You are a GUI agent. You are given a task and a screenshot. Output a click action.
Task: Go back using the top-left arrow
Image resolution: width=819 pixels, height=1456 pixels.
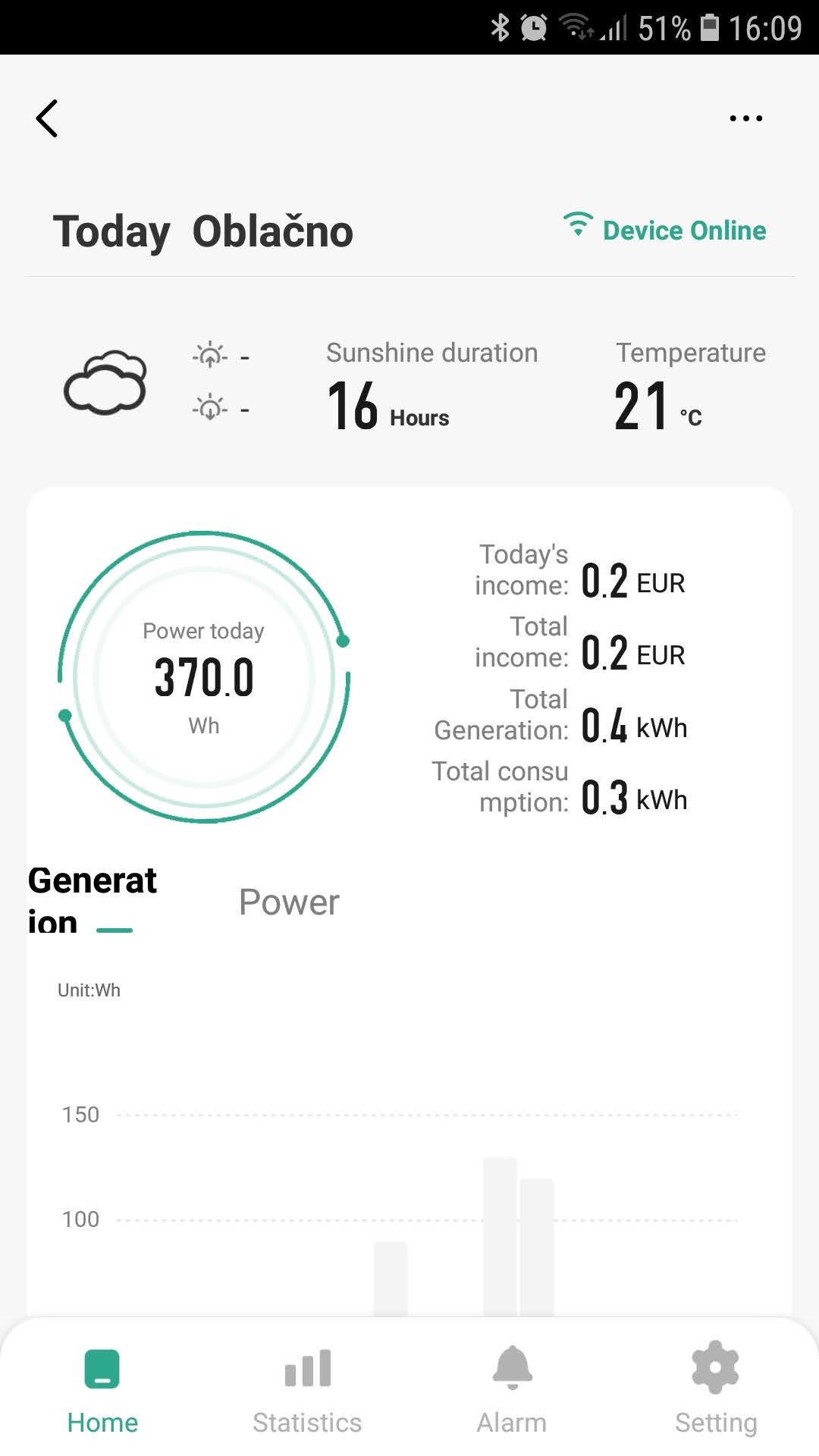[x=47, y=118]
